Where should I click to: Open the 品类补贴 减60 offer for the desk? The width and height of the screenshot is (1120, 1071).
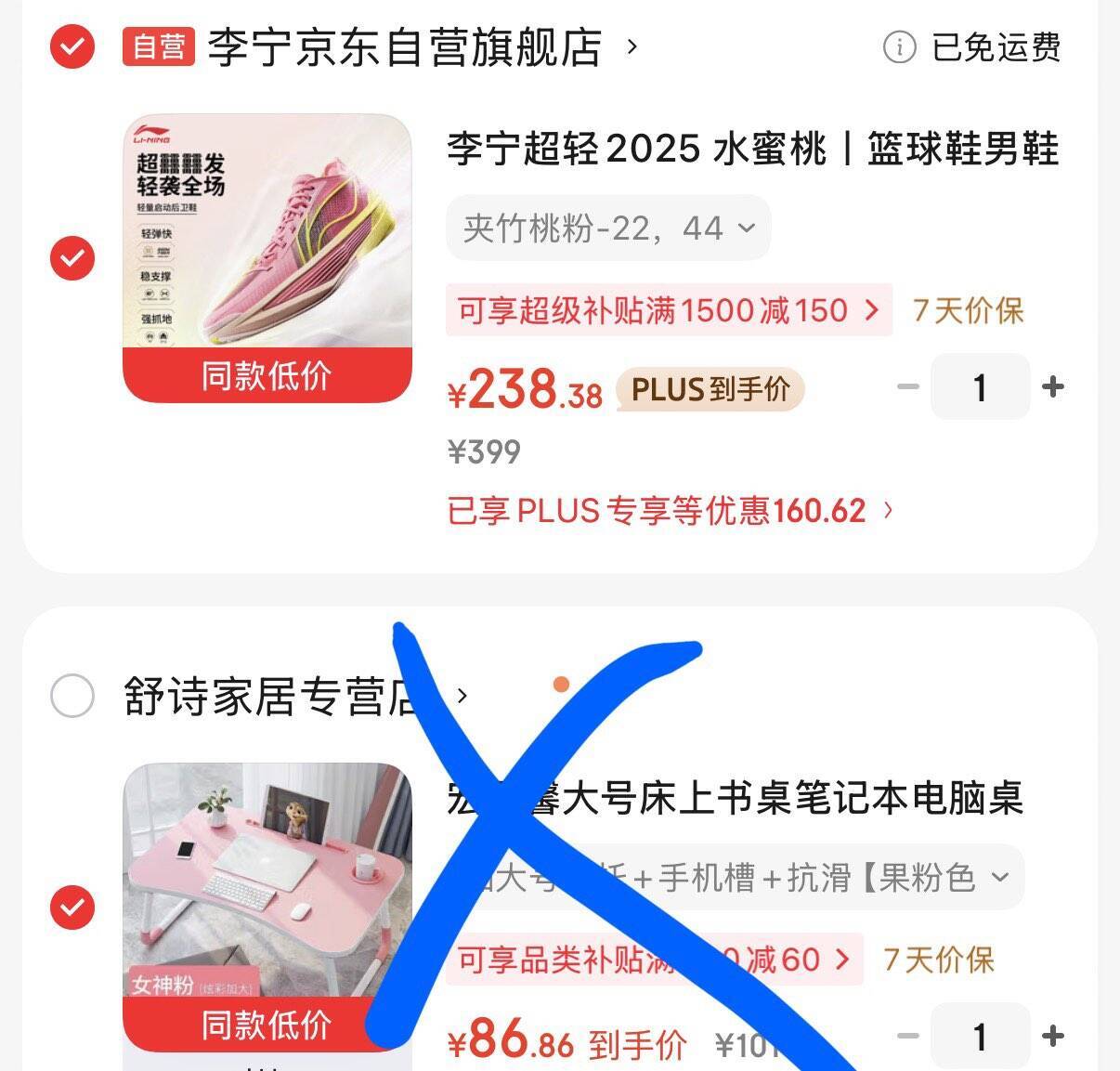[x=654, y=960]
